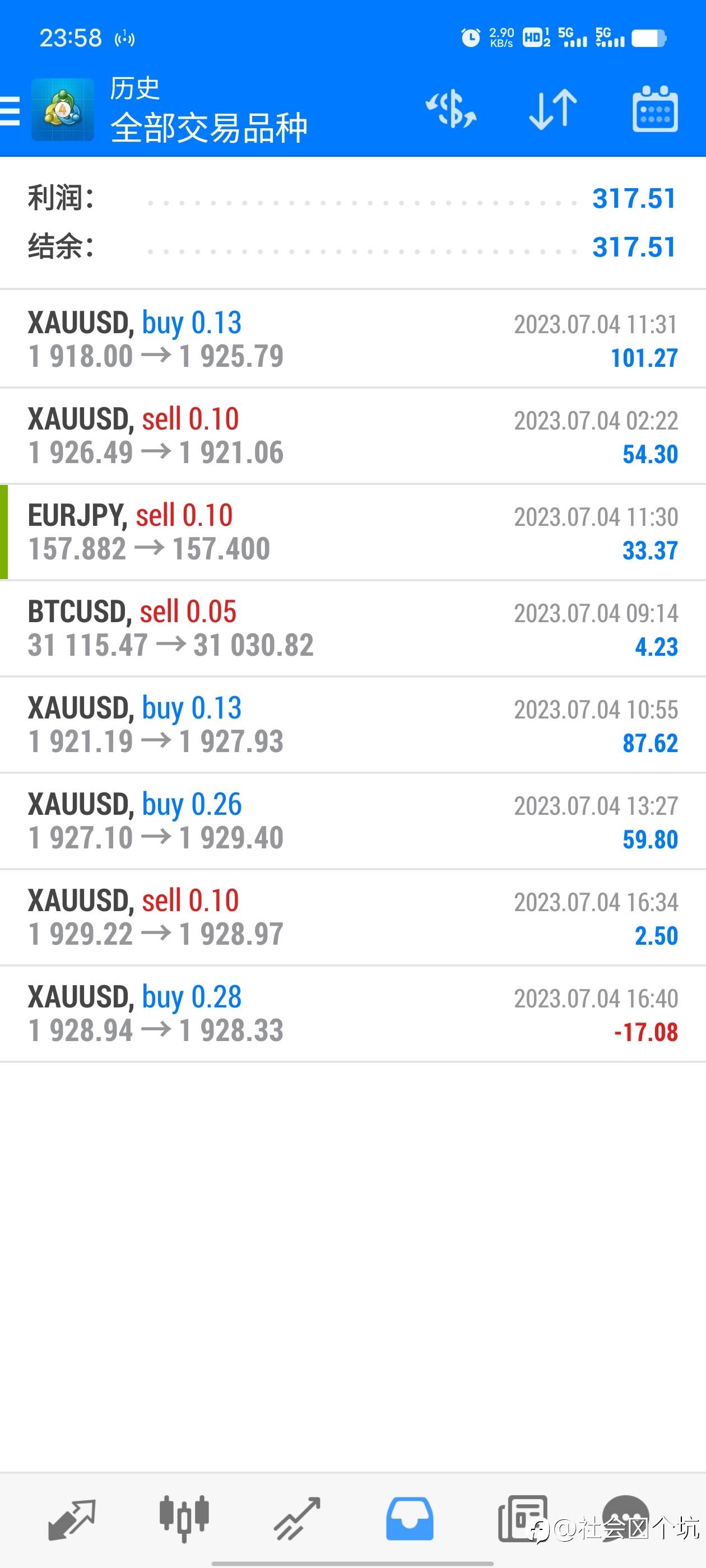This screenshot has height=1568, width=706.
Task: View details of the BTCUSD sell 0.05 trade
Action: (352, 628)
